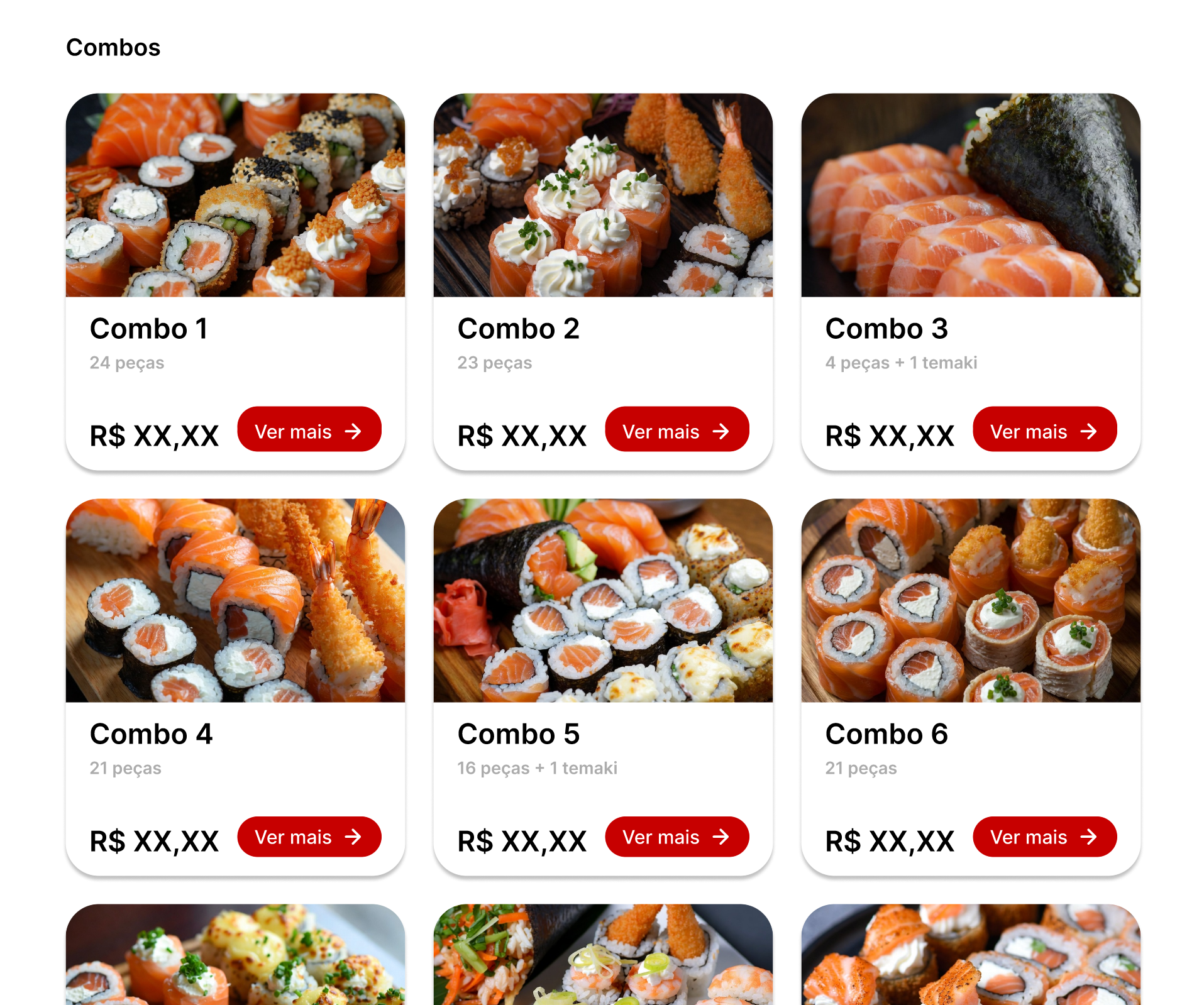This screenshot has height=1005, width=1204.
Task: Open details with Ver mais for Combo 2
Action: pyautogui.click(x=677, y=431)
